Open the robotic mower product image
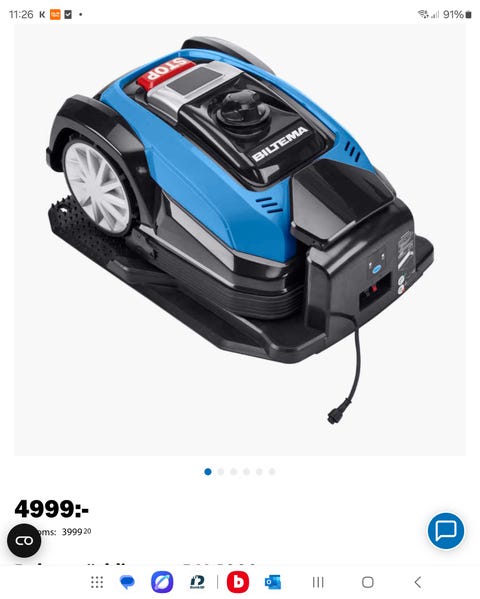 pyautogui.click(x=240, y=240)
